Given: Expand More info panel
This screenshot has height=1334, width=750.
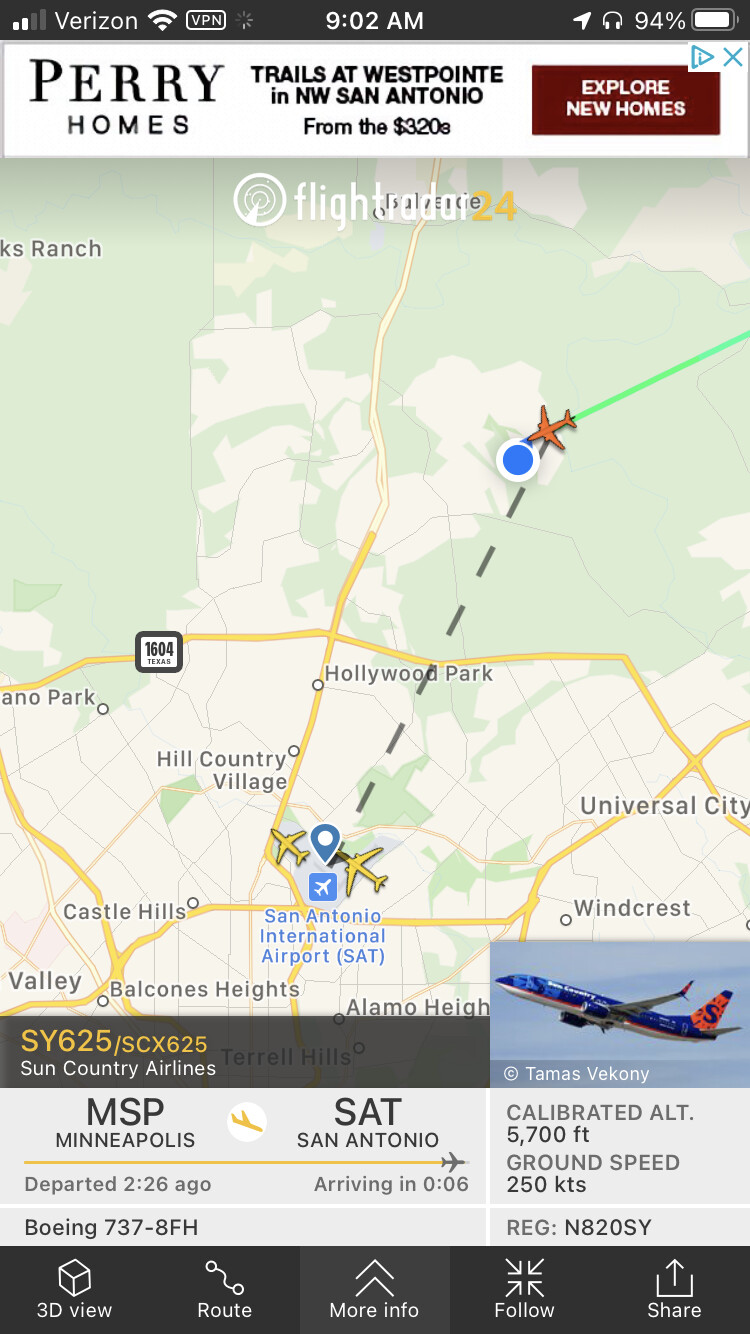Looking at the screenshot, I should (x=374, y=1289).
